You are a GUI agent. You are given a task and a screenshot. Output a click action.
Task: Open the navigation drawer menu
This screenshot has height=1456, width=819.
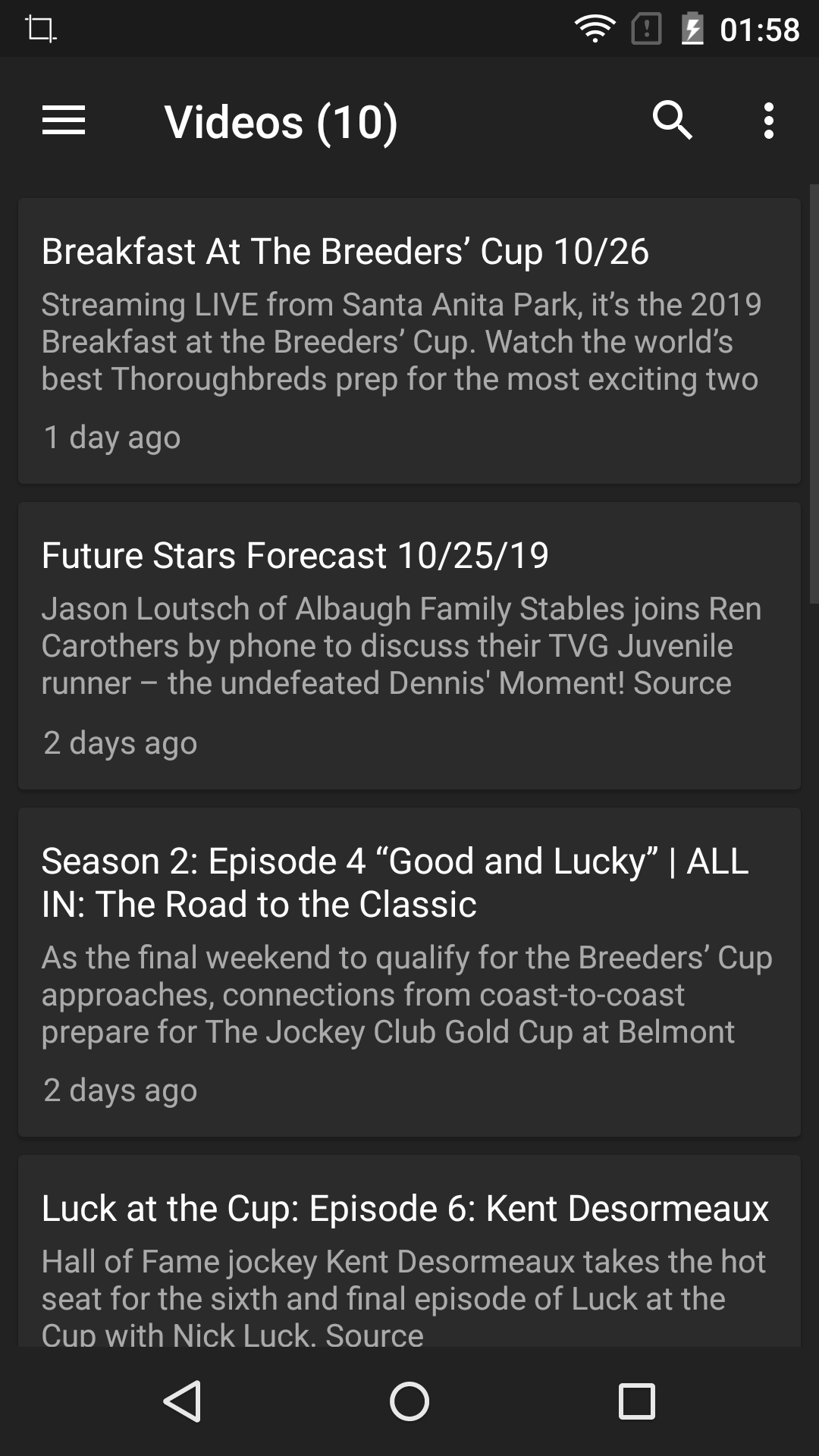coord(64,121)
